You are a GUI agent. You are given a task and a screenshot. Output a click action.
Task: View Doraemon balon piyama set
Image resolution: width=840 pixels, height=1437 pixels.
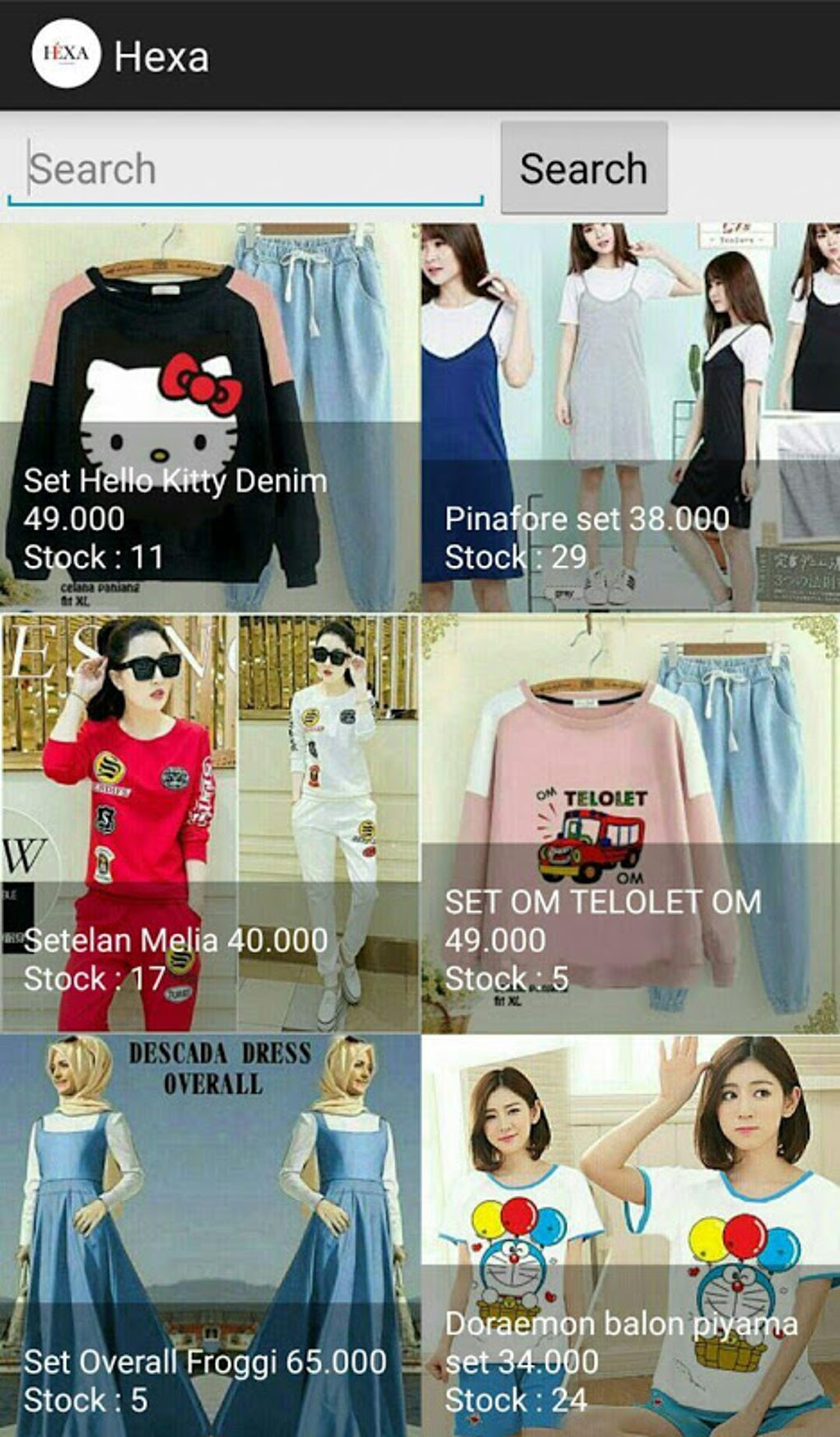[x=630, y=1234]
